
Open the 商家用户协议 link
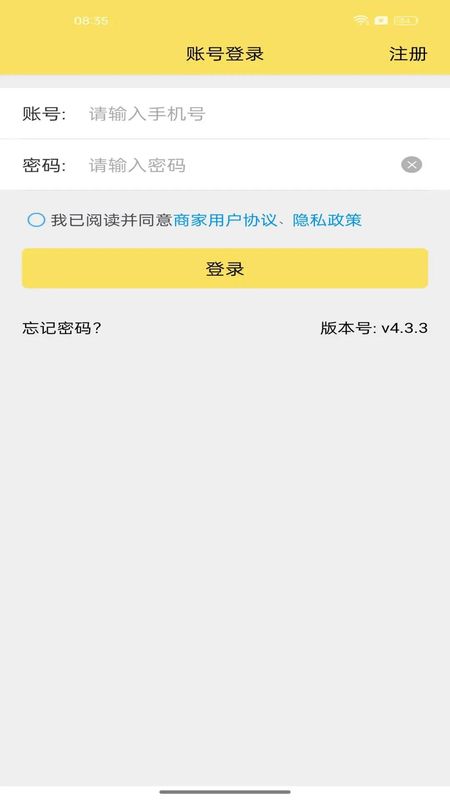(x=225, y=220)
